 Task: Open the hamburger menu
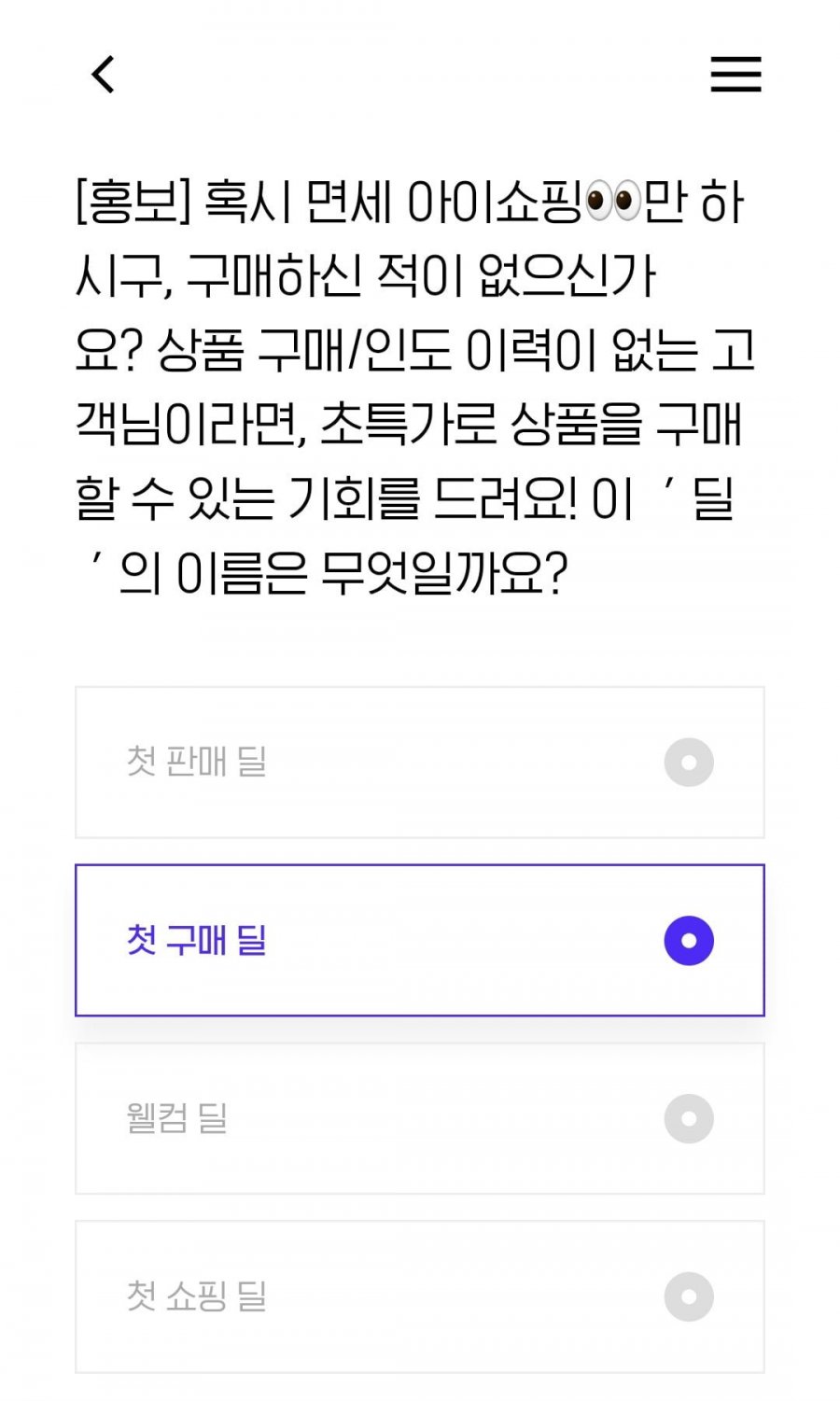[735, 75]
